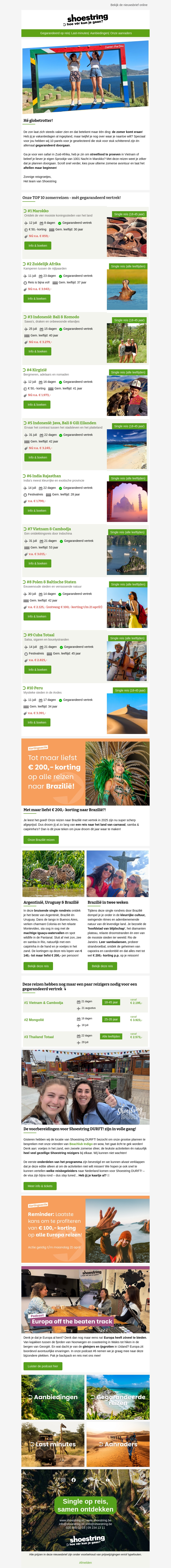
Task: Open the #6 India Rajasthan trip title
Action: (x=44, y=476)
